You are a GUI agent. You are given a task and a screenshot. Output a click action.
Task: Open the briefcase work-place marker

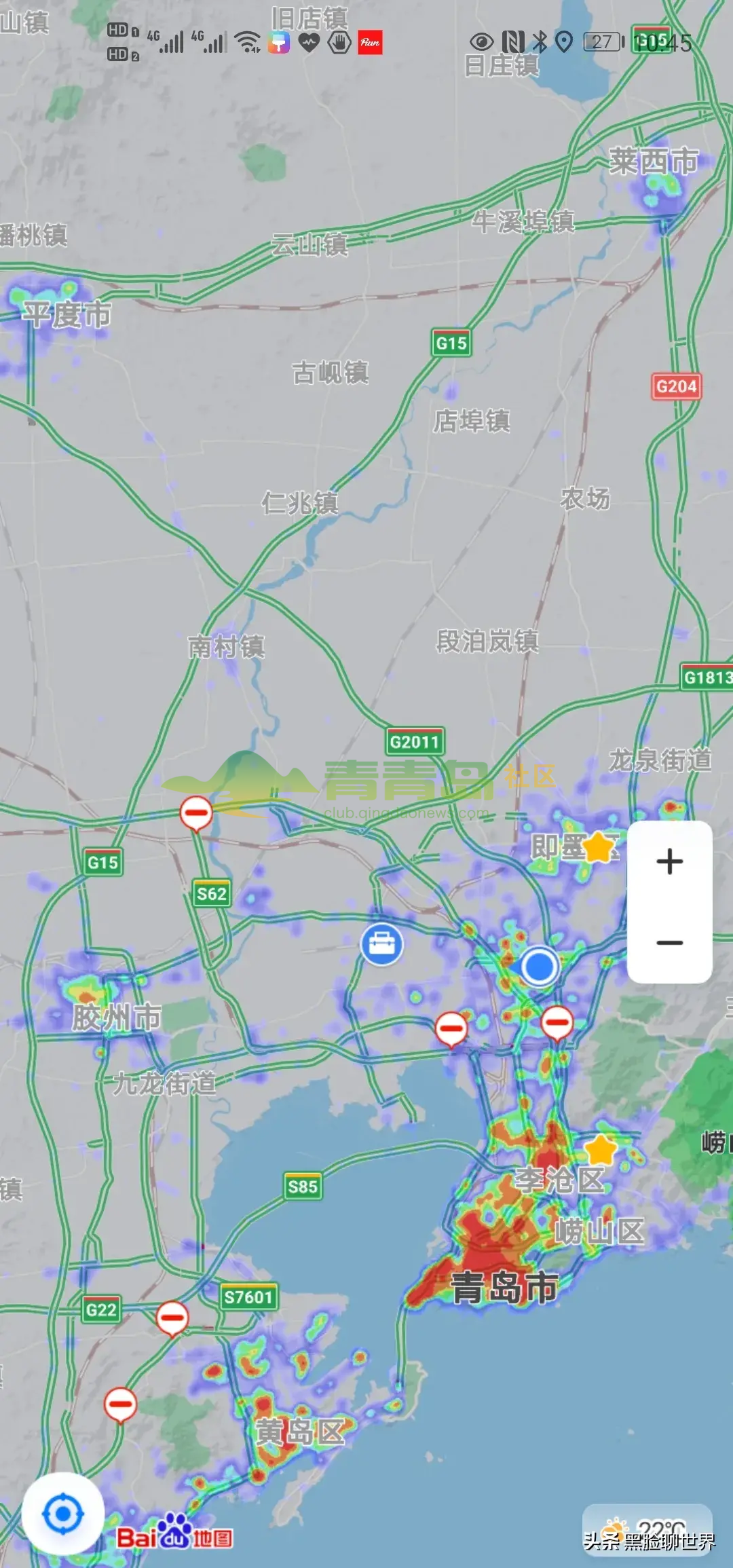tap(381, 944)
